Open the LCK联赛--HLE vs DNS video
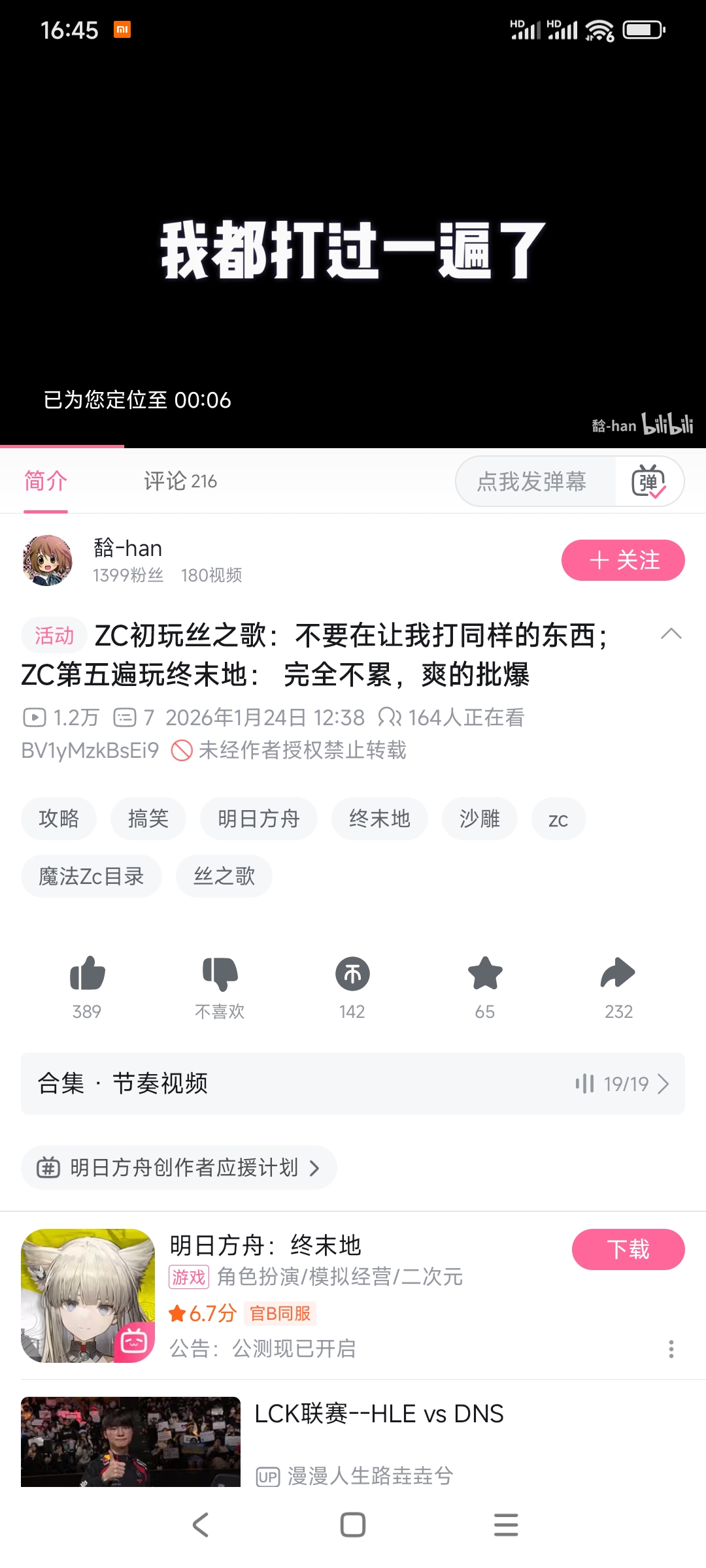706x1568 pixels. pos(378,1414)
